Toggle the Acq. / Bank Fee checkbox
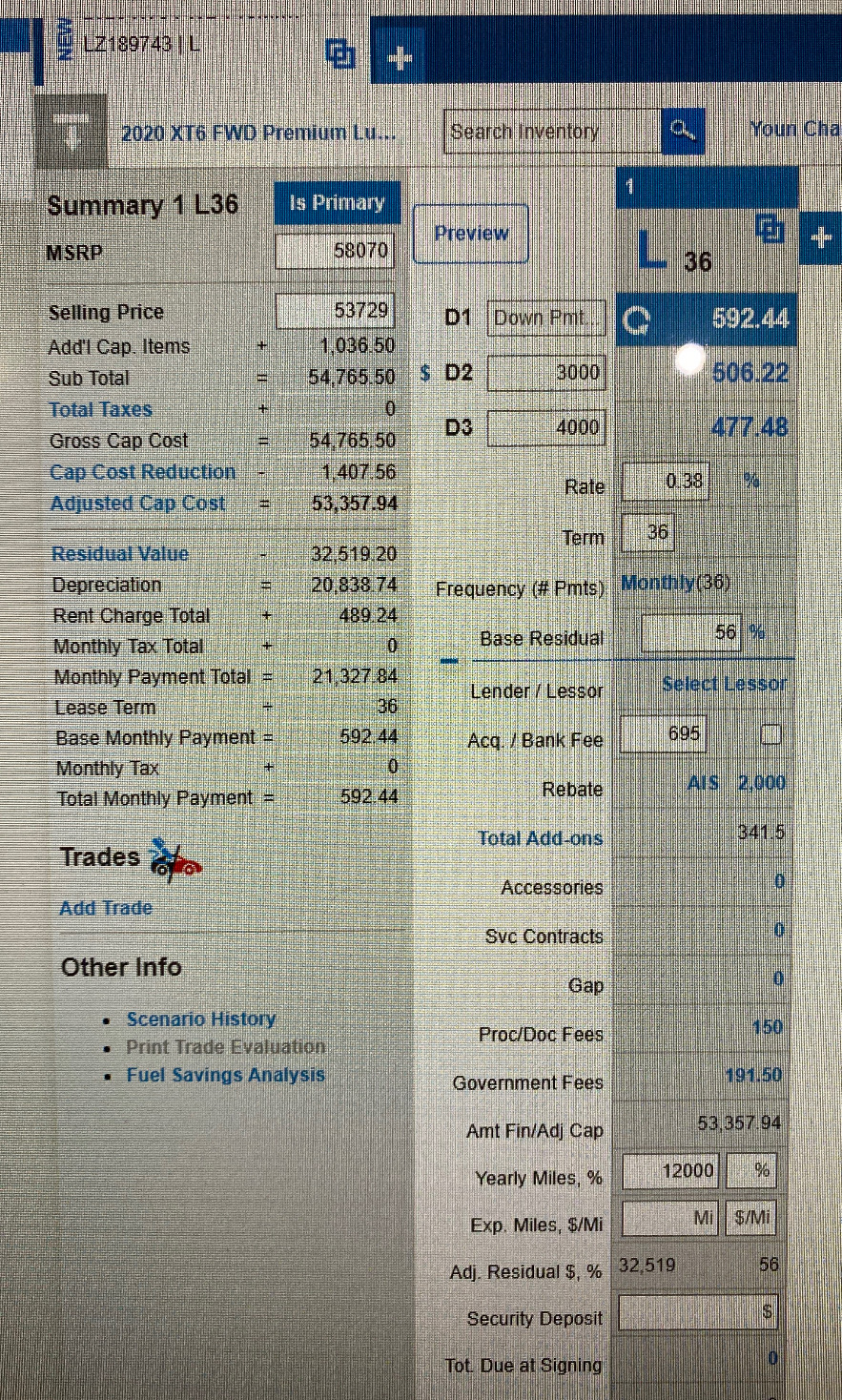 pos(770,733)
